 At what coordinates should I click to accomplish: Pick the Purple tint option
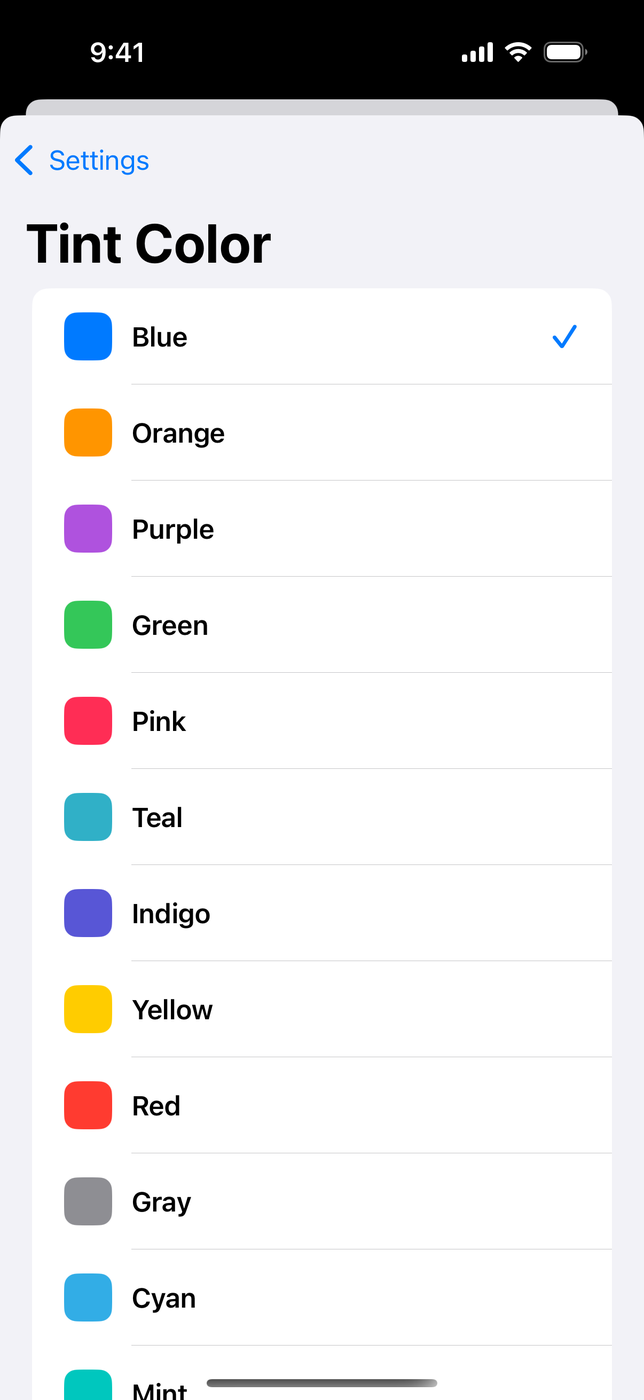pyautogui.click(x=322, y=529)
